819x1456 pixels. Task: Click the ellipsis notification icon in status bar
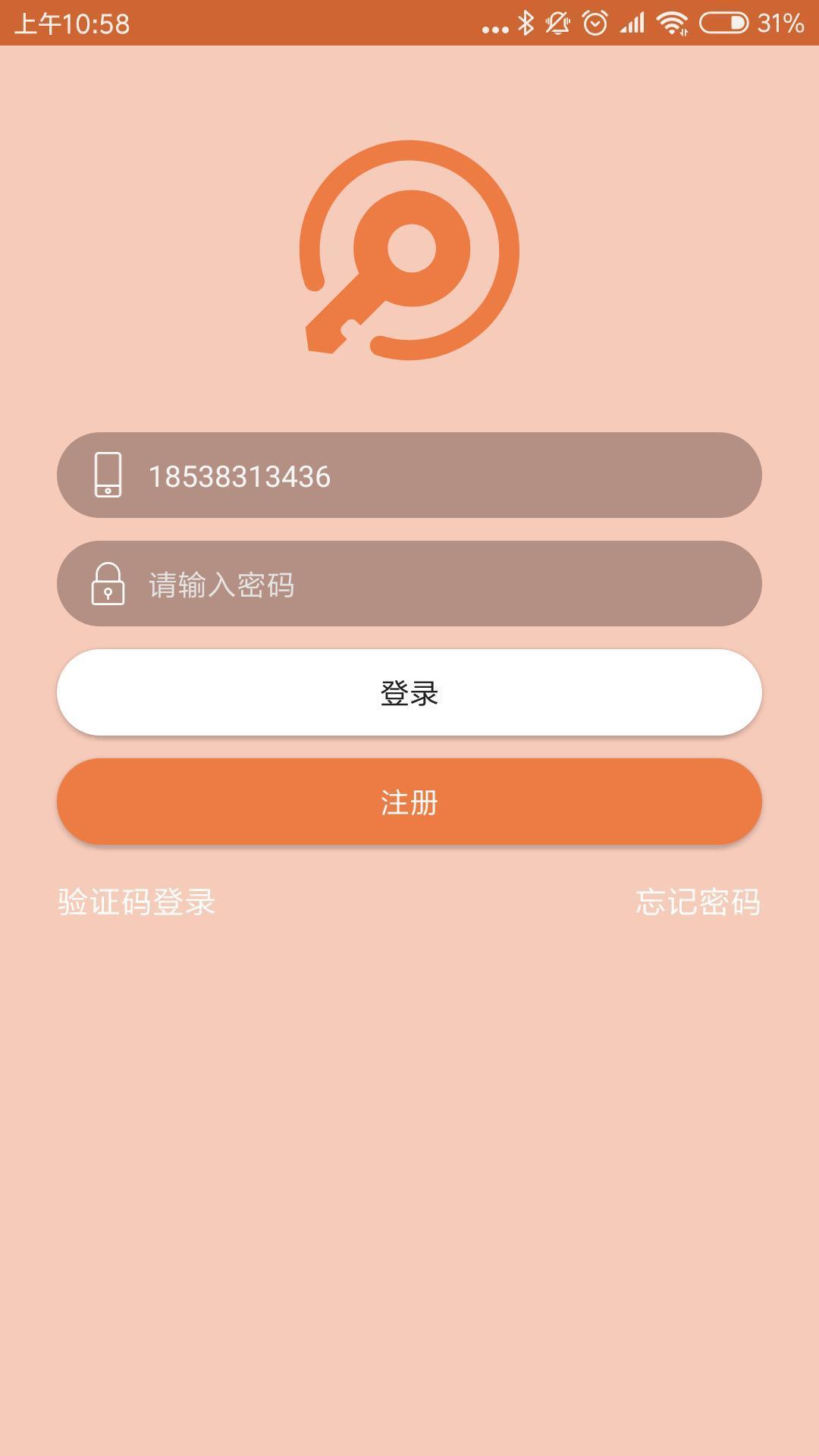pos(494,24)
